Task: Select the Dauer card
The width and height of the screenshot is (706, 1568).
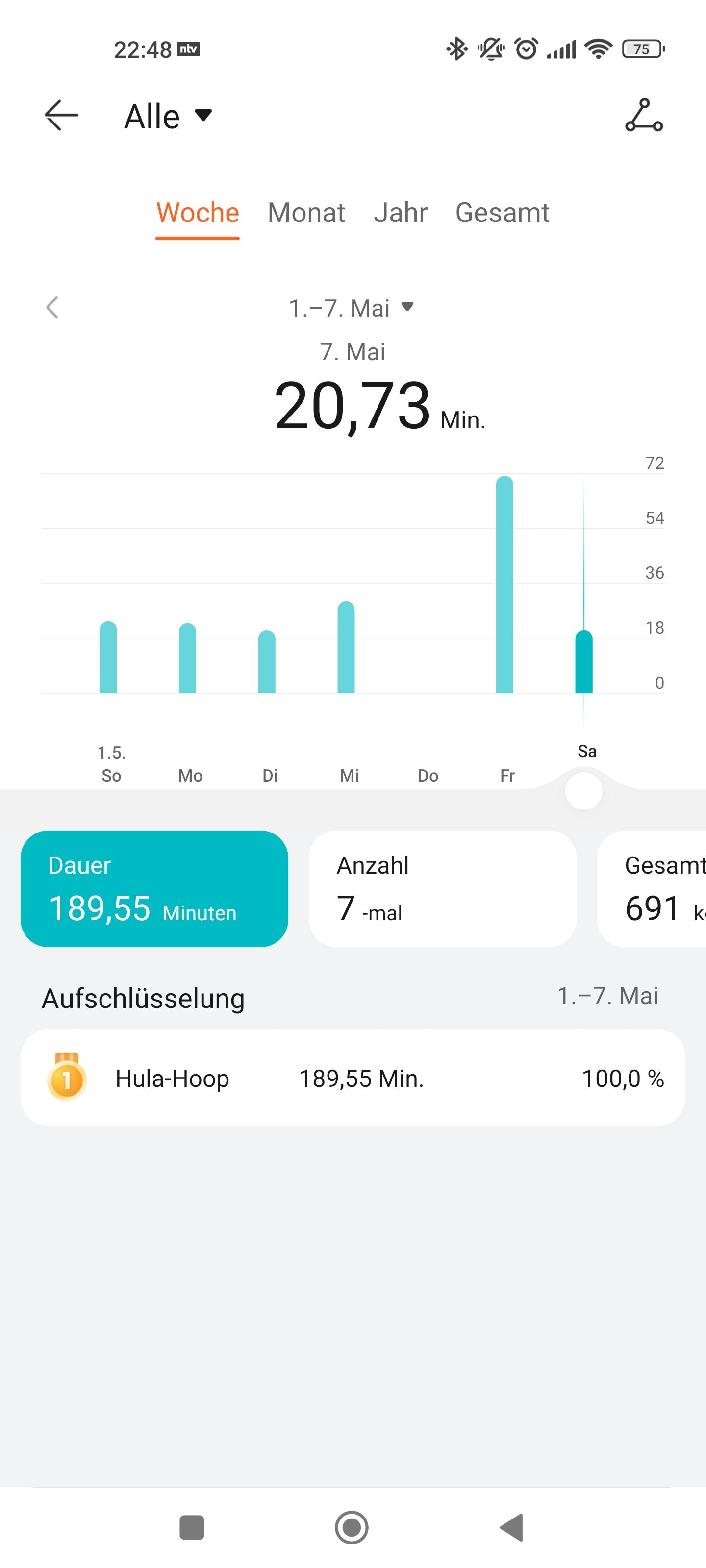Action: 154,888
